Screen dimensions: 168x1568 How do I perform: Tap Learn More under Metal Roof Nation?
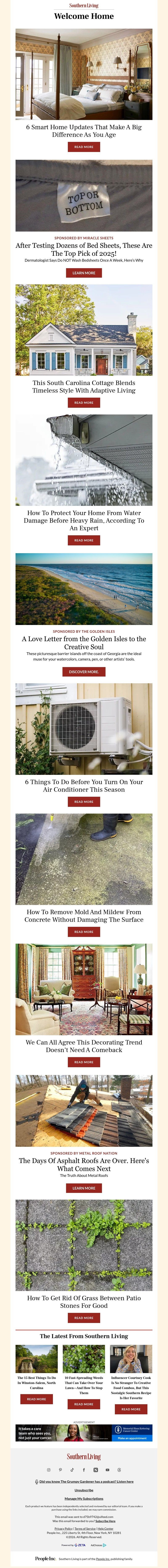84,1188
